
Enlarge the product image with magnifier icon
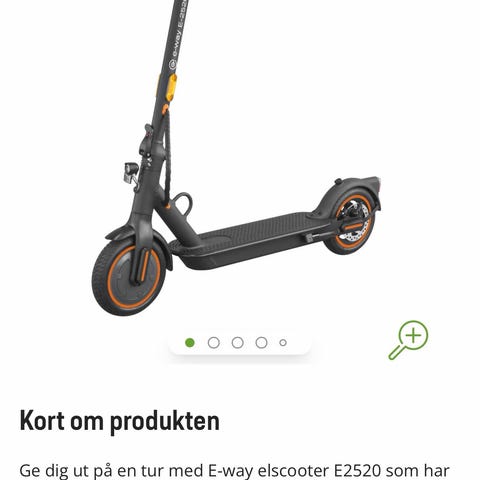(408, 340)
